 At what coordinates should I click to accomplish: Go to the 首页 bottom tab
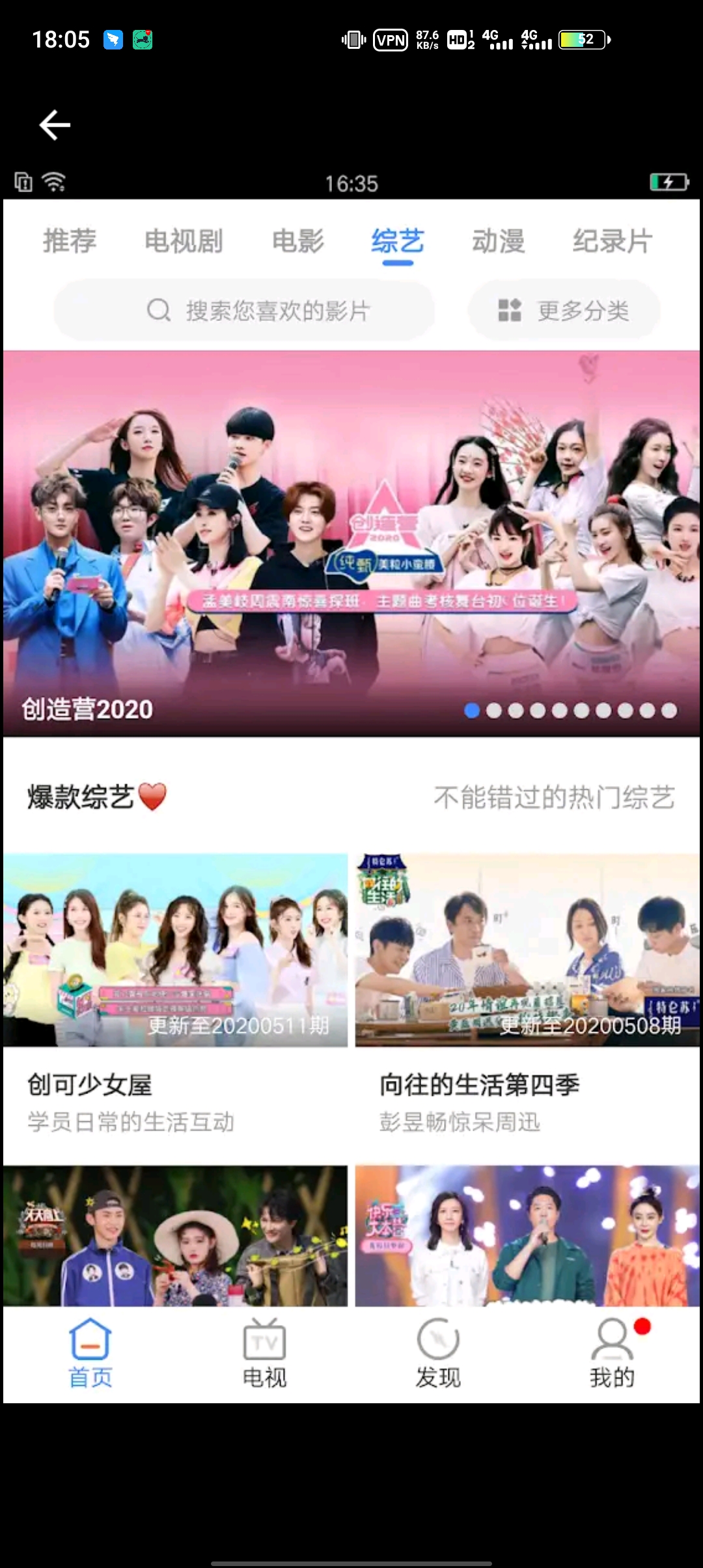coord(90,1354)
